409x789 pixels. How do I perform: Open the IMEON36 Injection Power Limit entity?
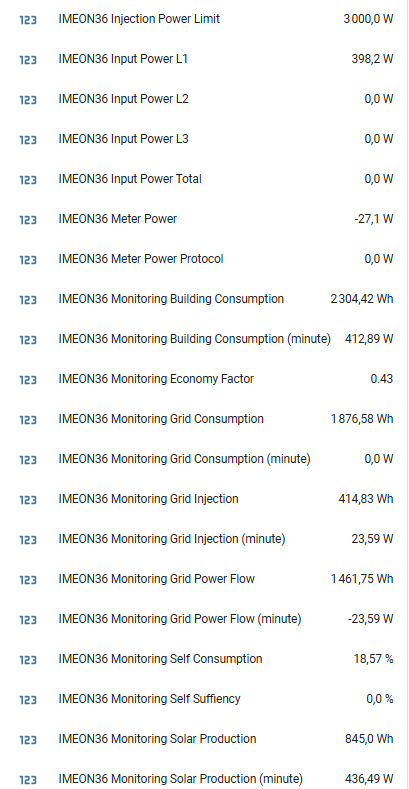pos(204,19)
